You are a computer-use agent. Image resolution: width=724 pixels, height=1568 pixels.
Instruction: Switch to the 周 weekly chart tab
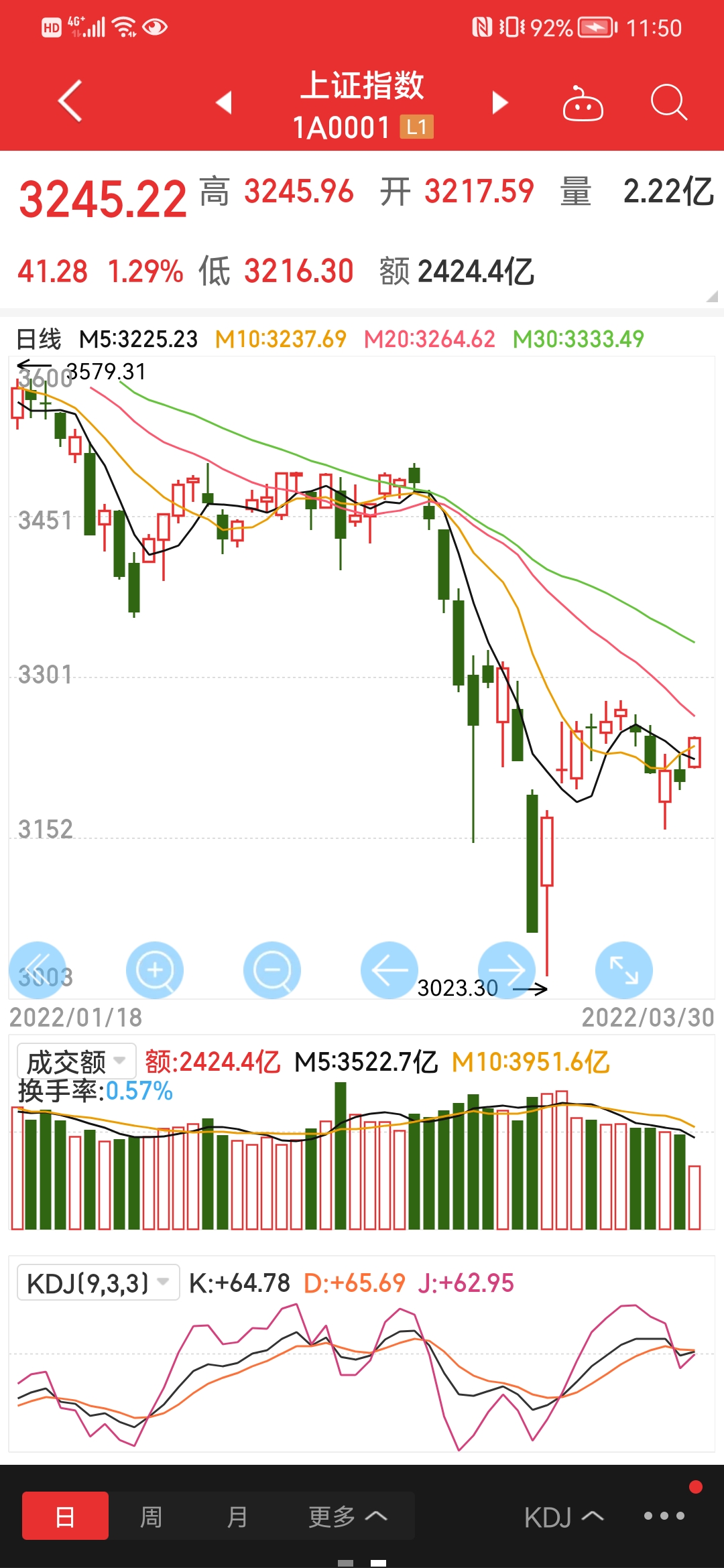click(151, 1516)
